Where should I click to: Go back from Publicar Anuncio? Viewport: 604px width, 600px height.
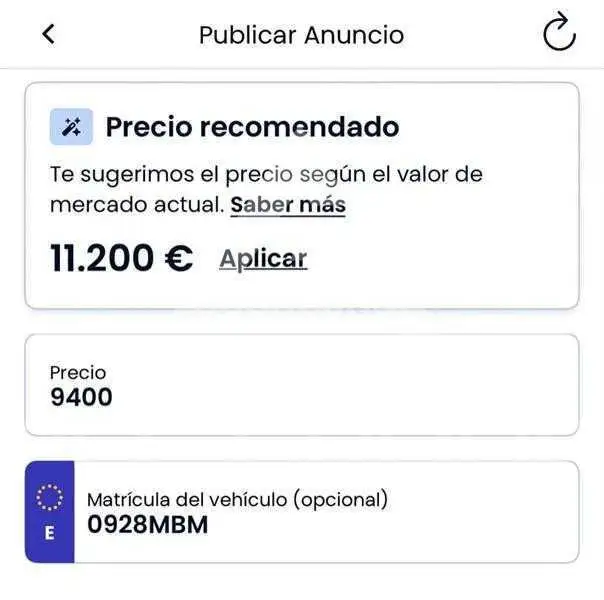49,35
